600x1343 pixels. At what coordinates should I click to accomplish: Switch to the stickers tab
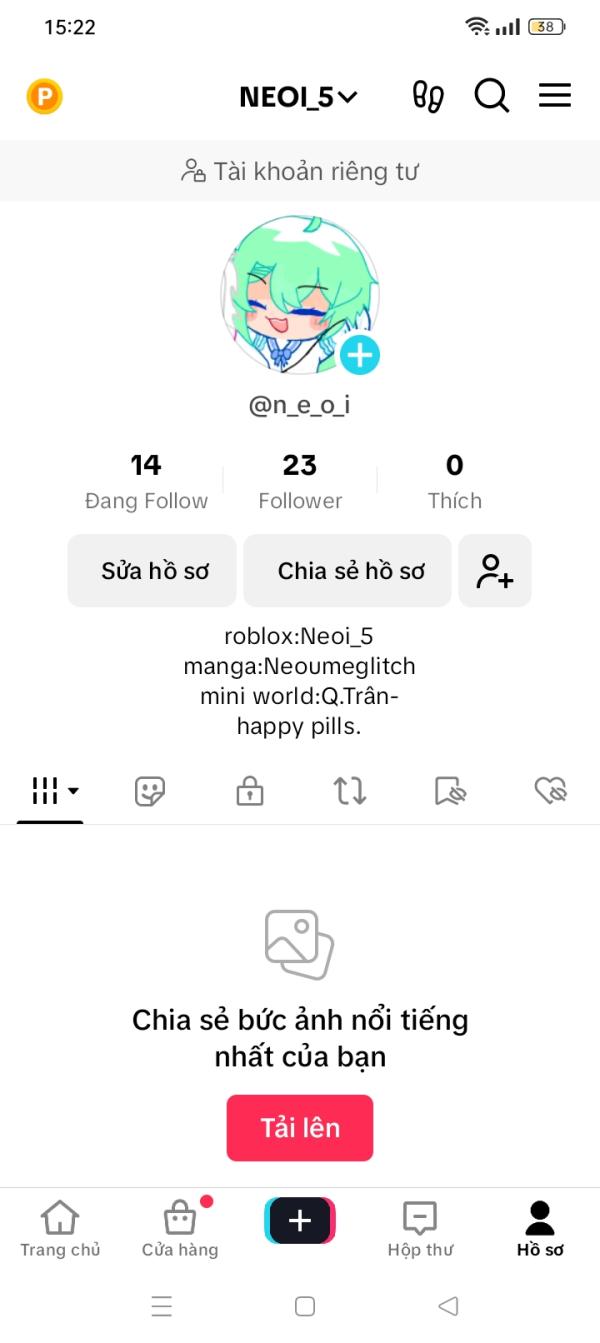150,792
